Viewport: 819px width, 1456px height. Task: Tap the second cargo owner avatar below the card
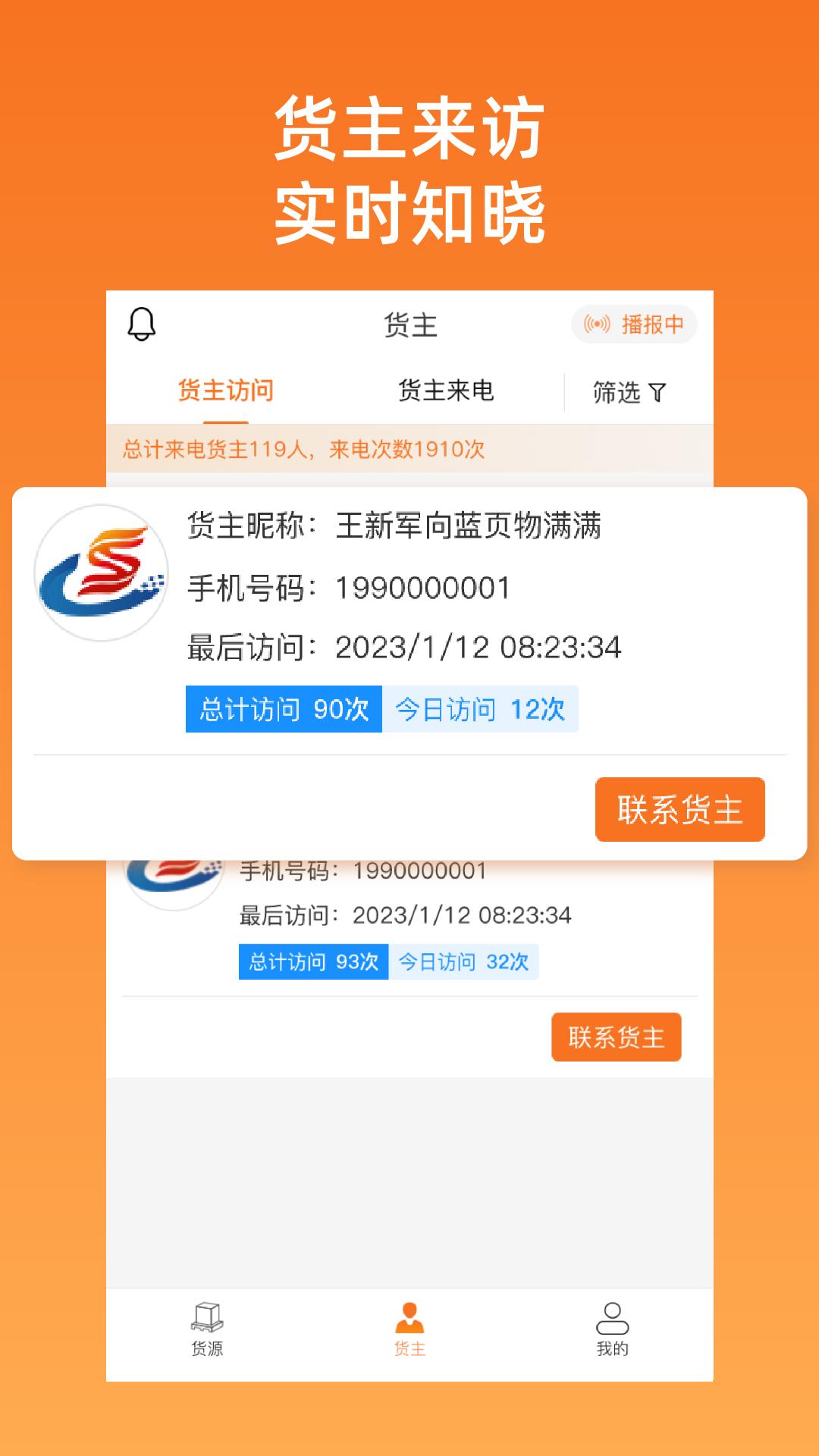pyautogui.click(x=175, y=880)
